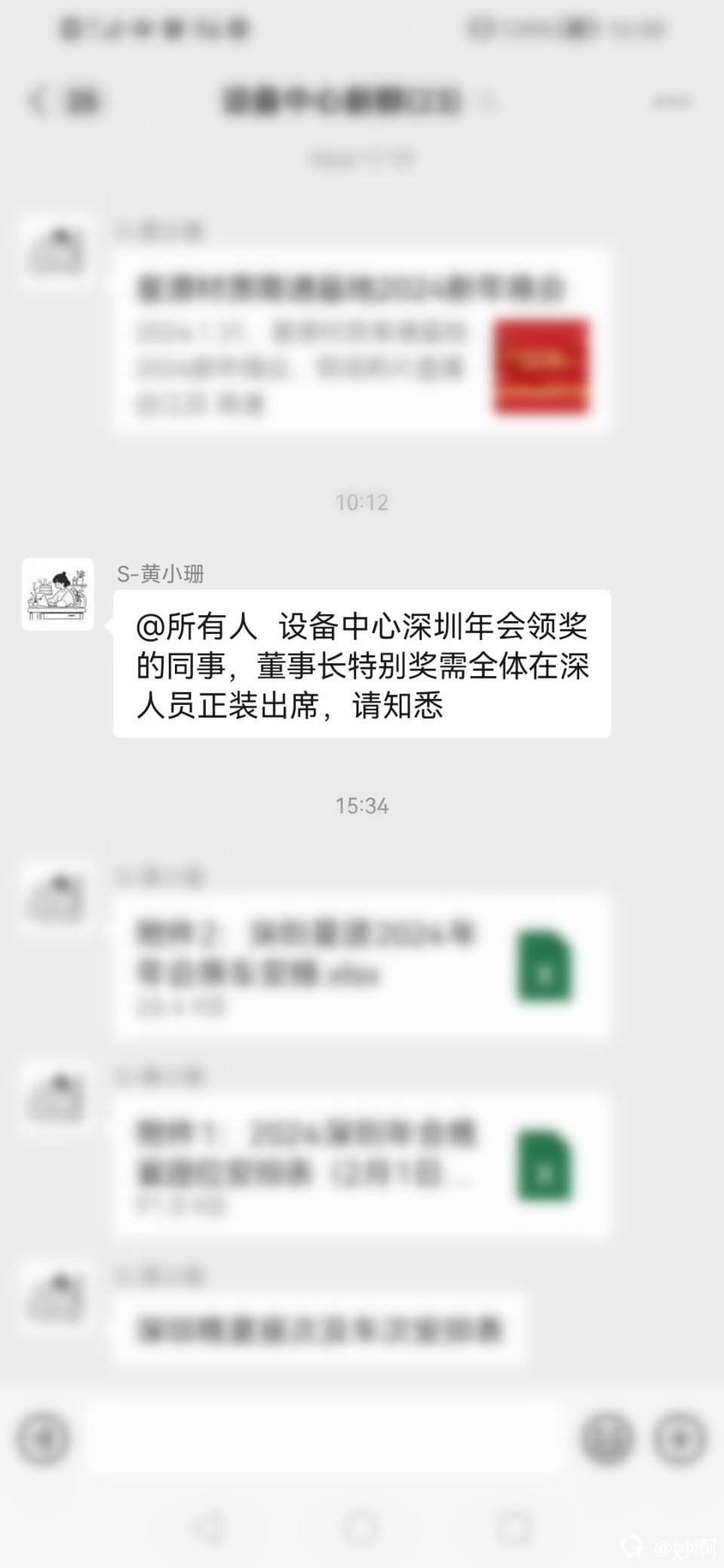Open the emoji sticker panel

coord(607,1438)
